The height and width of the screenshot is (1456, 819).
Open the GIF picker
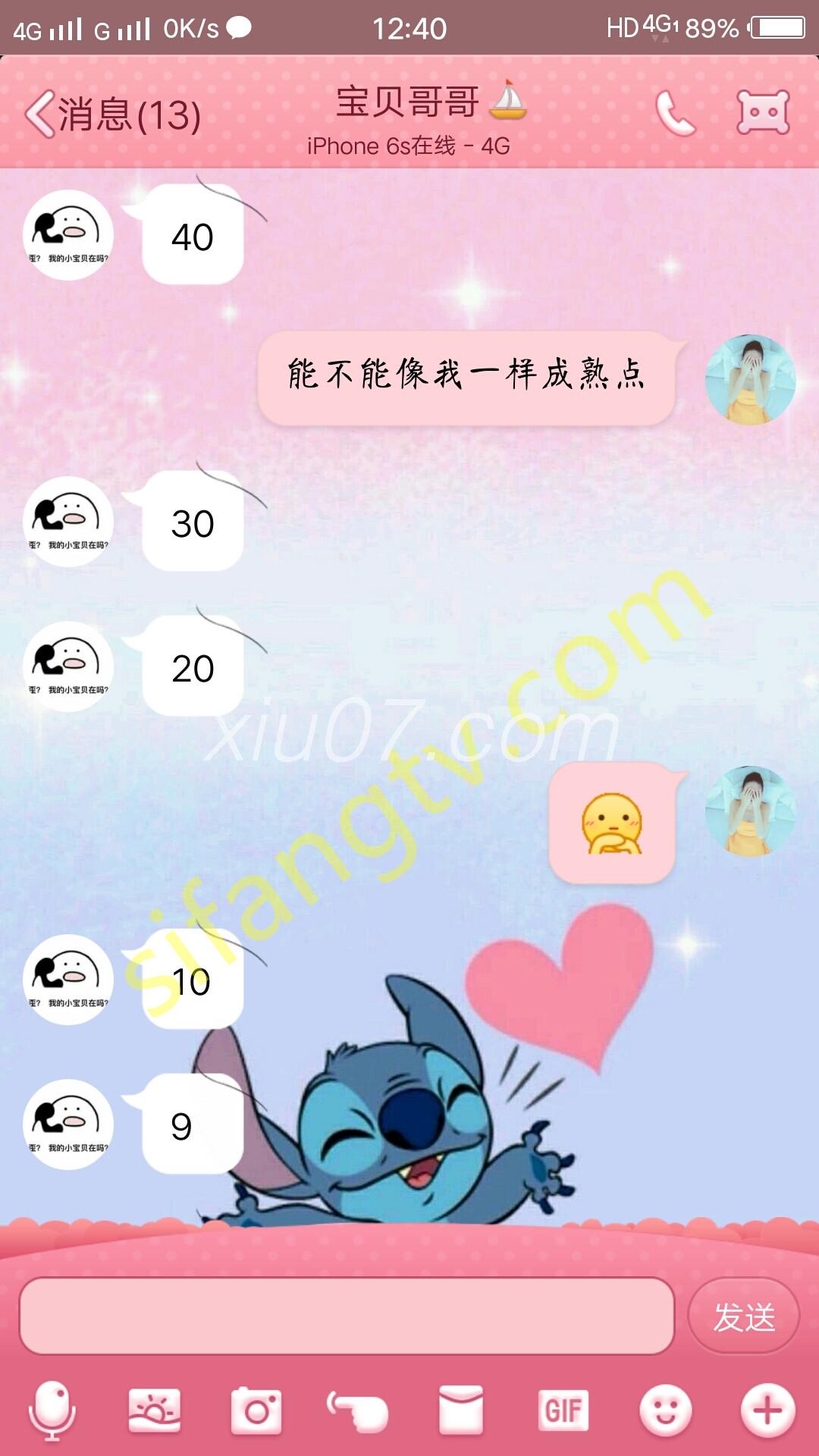point(563,1410)
